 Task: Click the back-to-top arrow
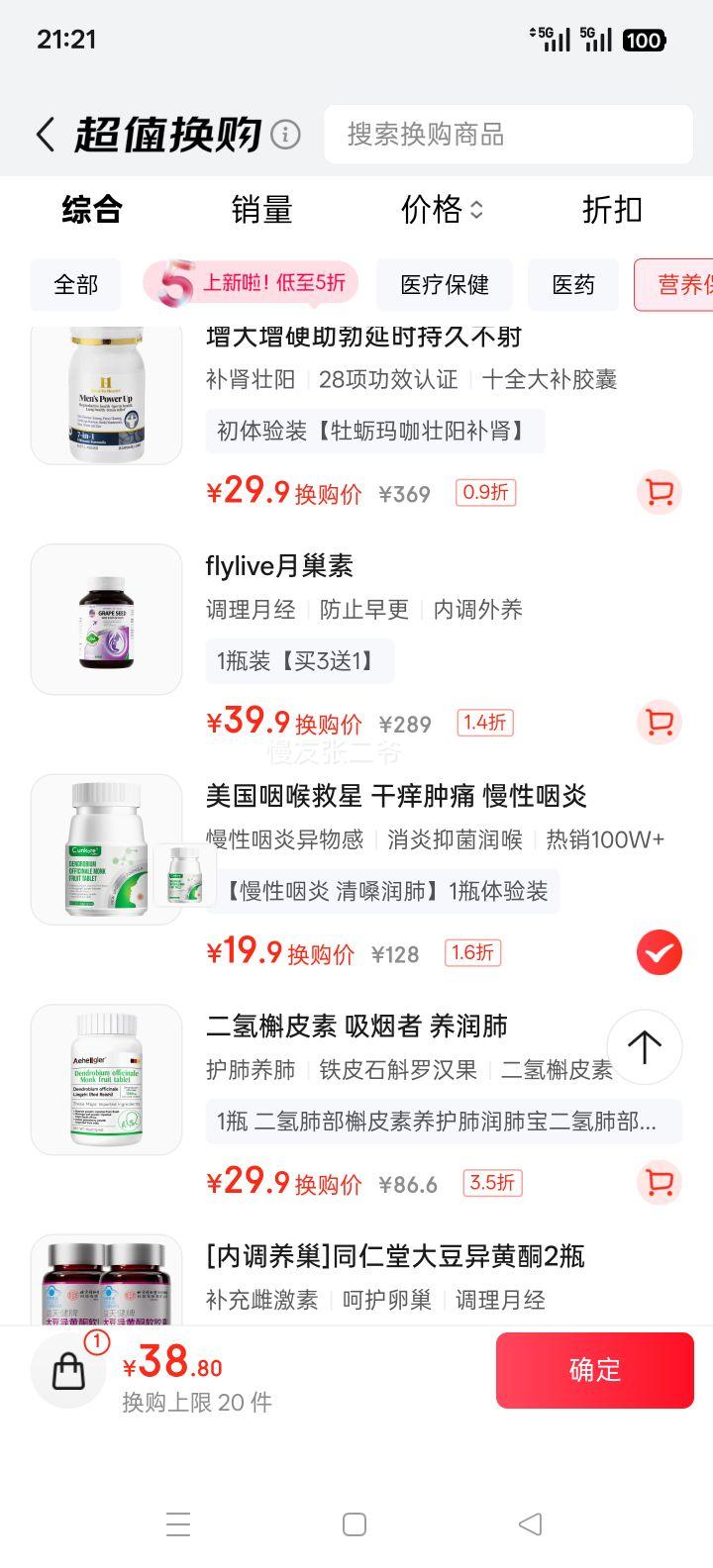click(645, 1047)
